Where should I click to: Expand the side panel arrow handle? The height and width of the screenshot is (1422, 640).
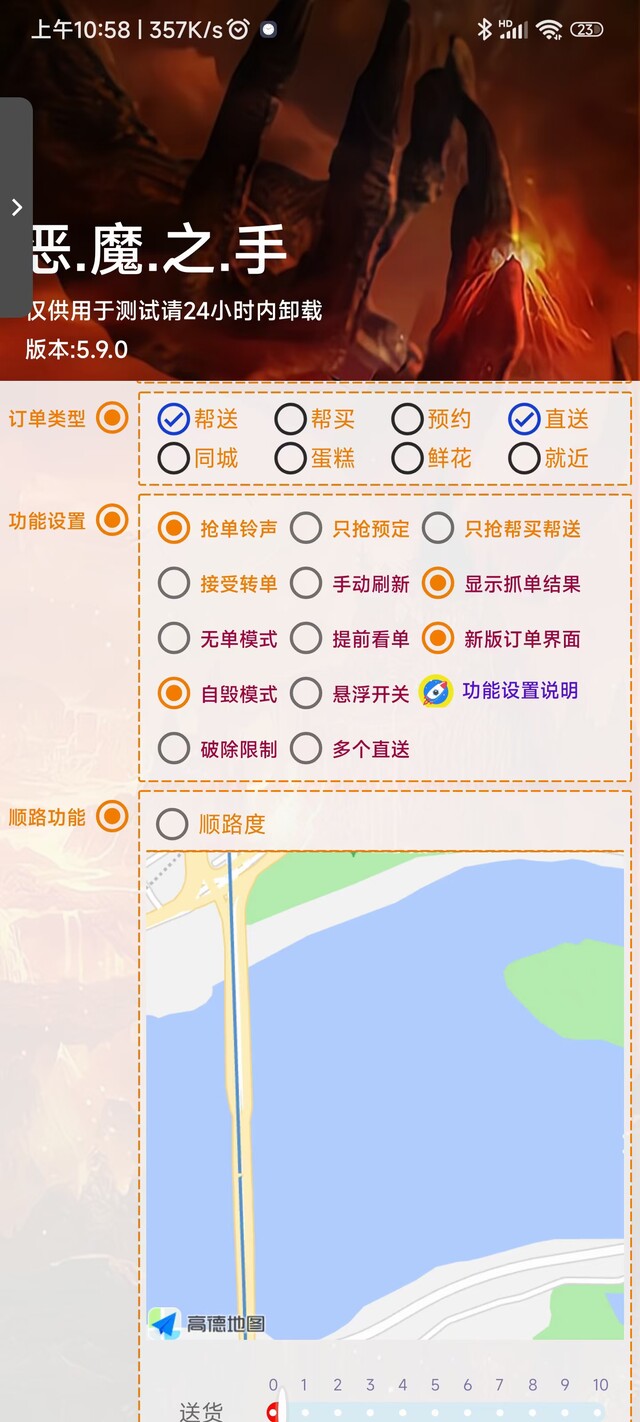[16, 207]
